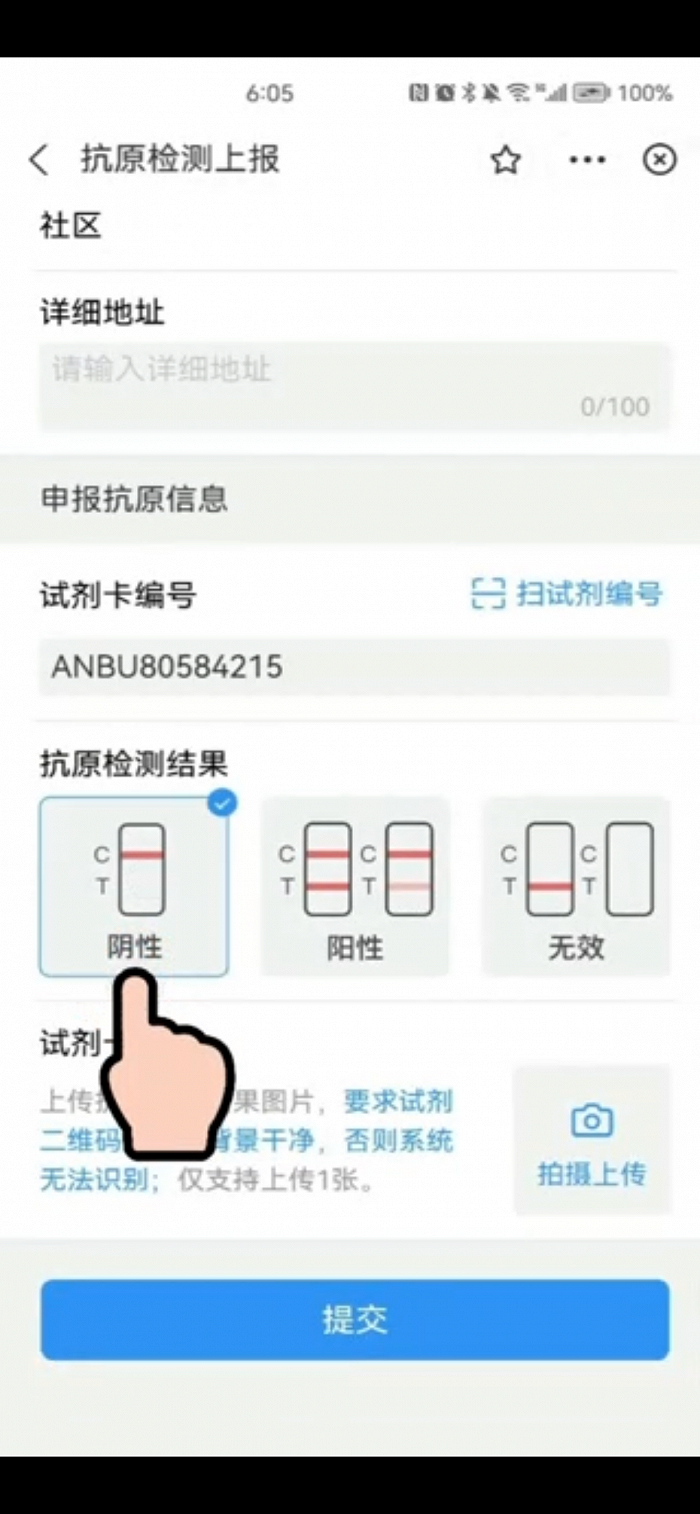Choose 无效 as the test result
The width and height of the screenshot is (700, 1514).
(576, 886)
